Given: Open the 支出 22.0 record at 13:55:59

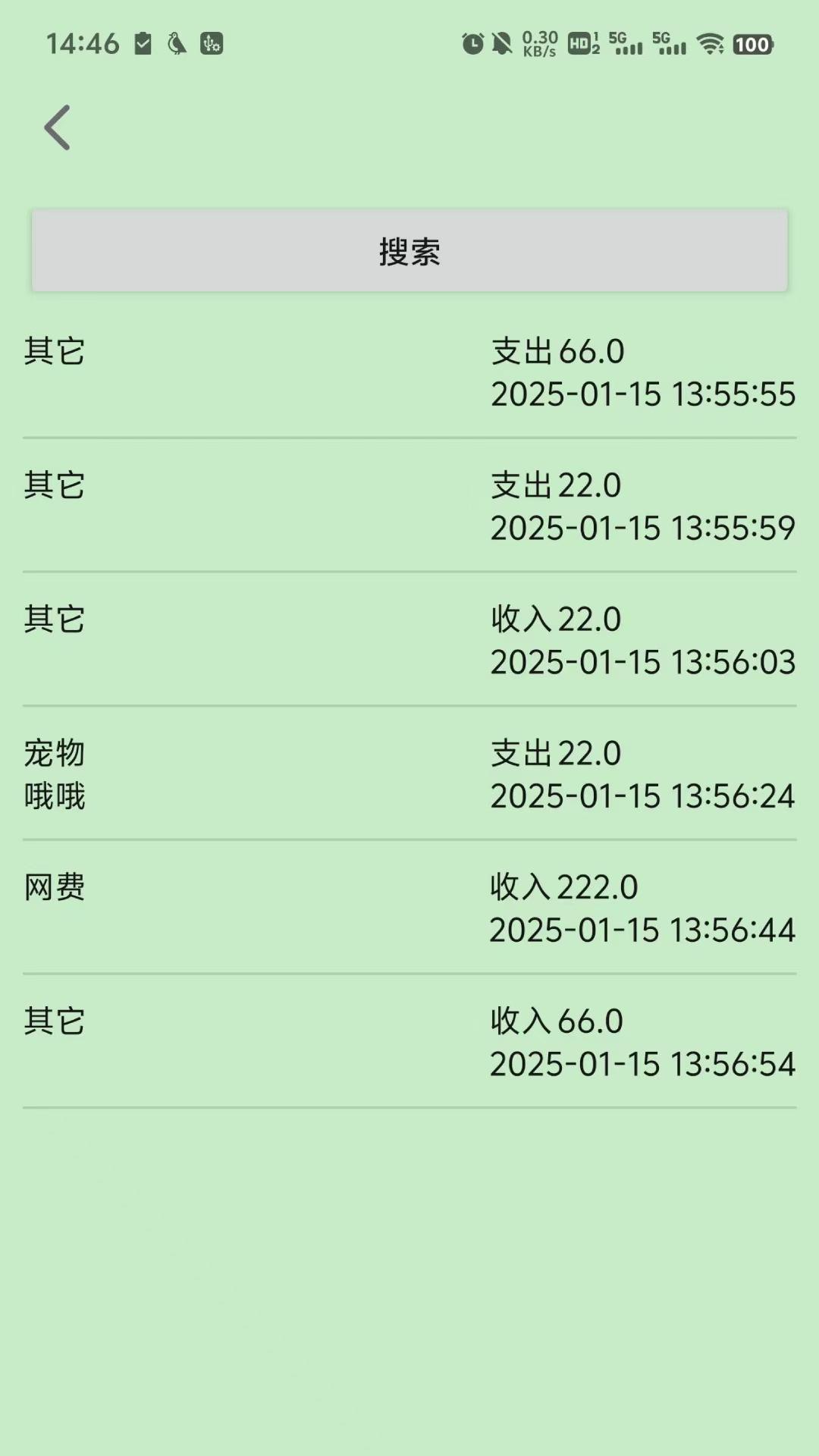Looking at the screenshot, I should click(x=409, y=507).
